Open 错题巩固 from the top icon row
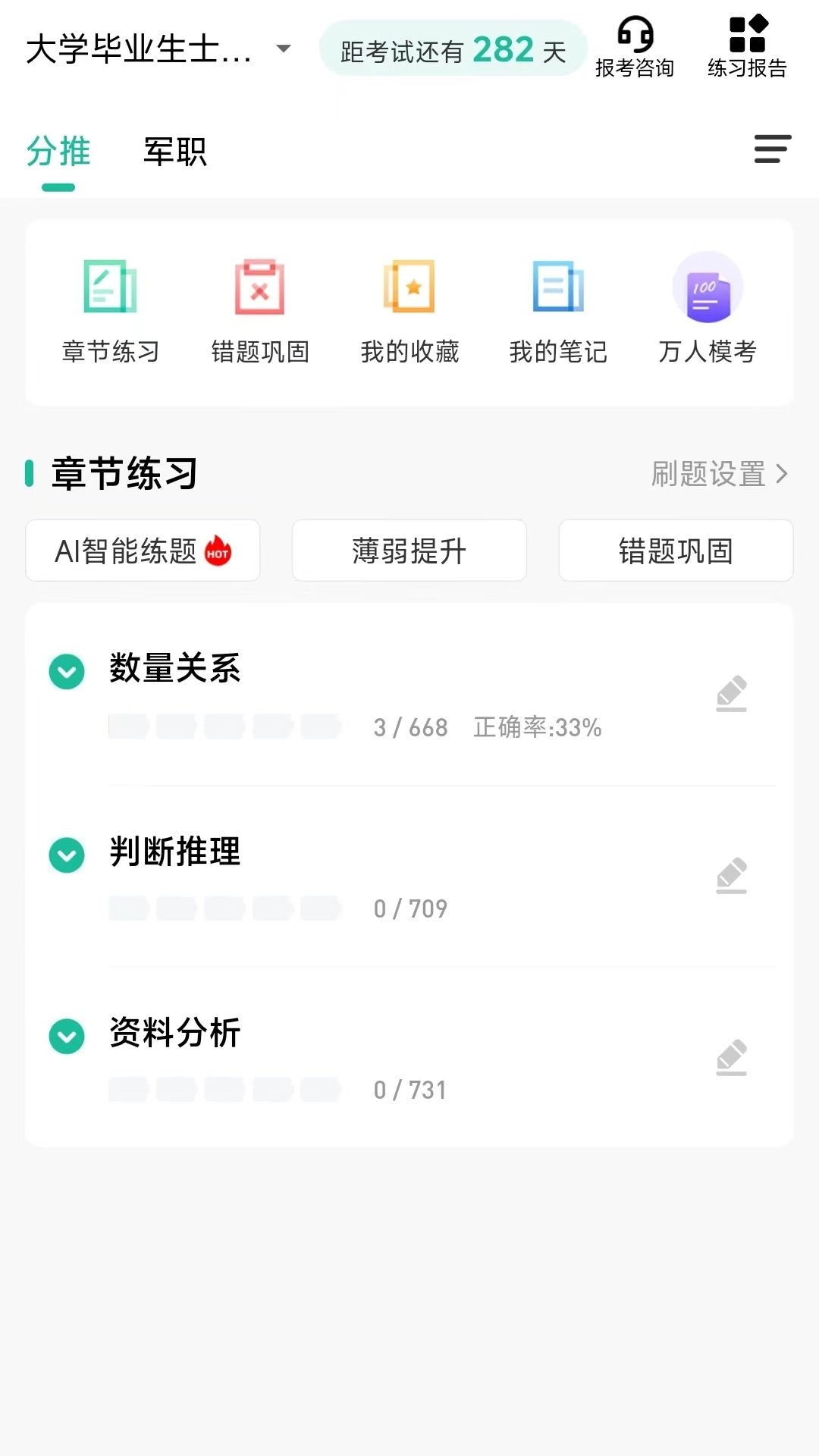This screenshot has height=1456, width=819. 260,307
